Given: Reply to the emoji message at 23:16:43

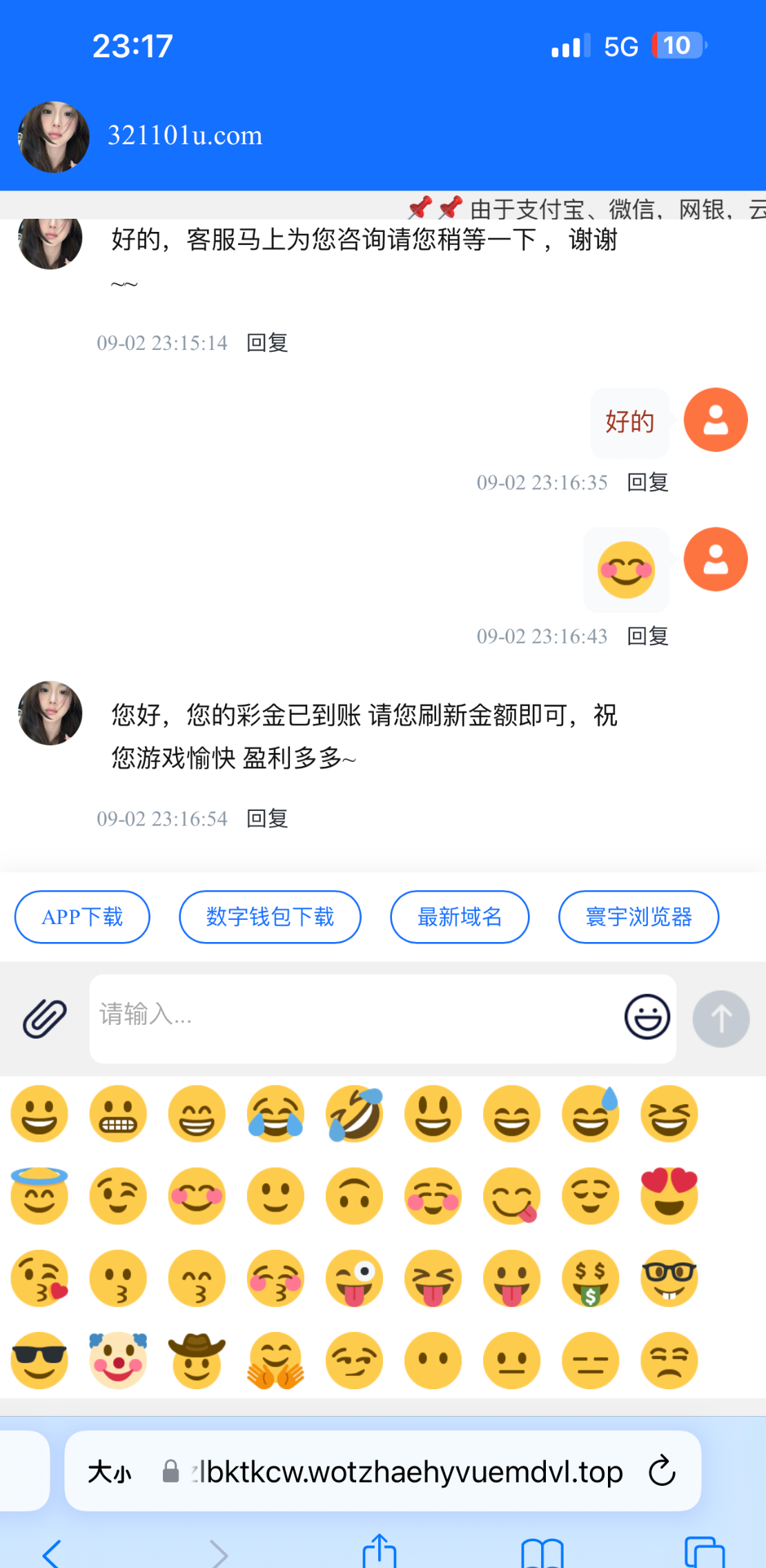Looking at the screenshot, I should [x=647, y=636].
